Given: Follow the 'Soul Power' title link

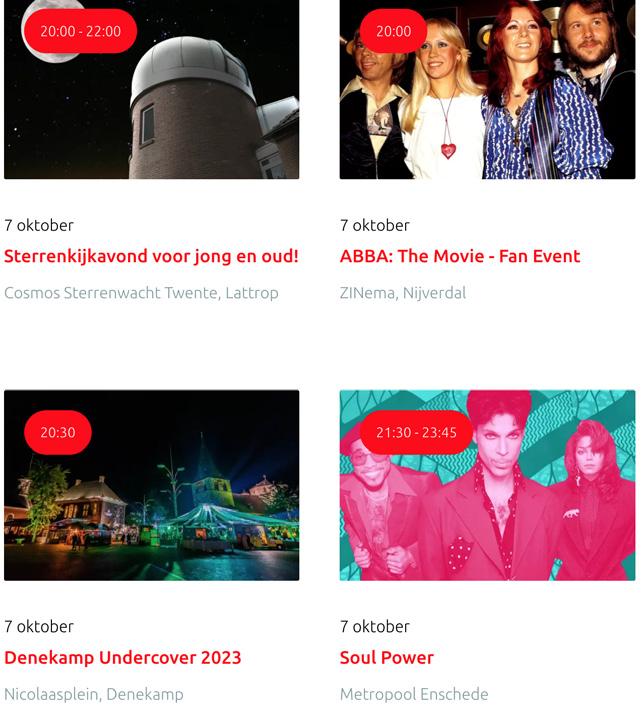Looking at the screenshot, I should tap(386, 657).
